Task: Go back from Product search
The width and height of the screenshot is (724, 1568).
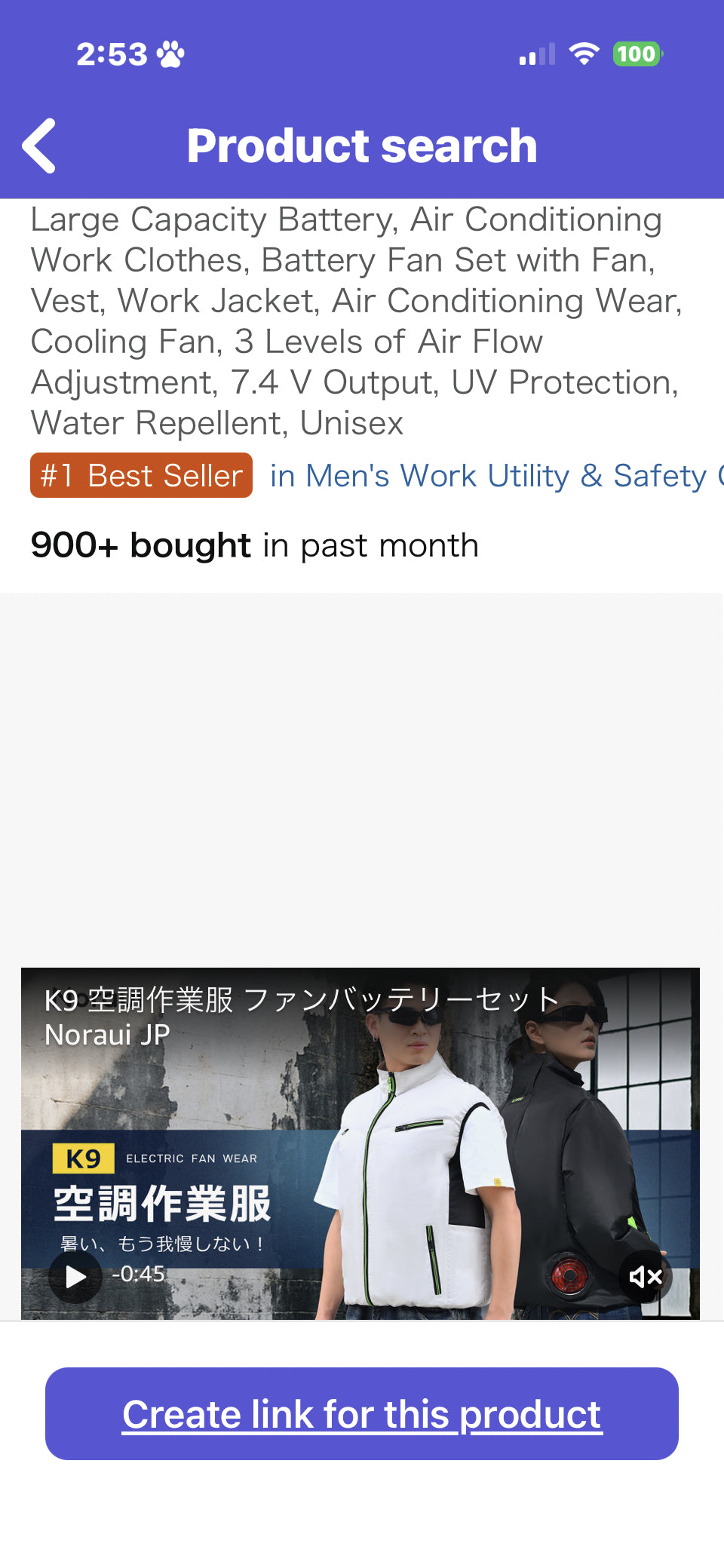Action: click(39, 146)
